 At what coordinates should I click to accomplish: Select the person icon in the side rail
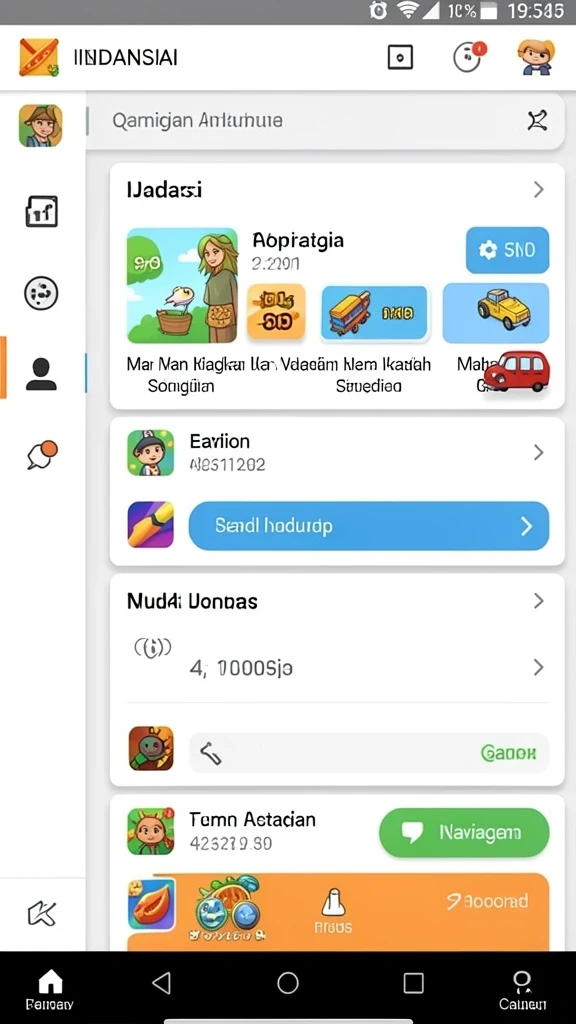point(41,374)
